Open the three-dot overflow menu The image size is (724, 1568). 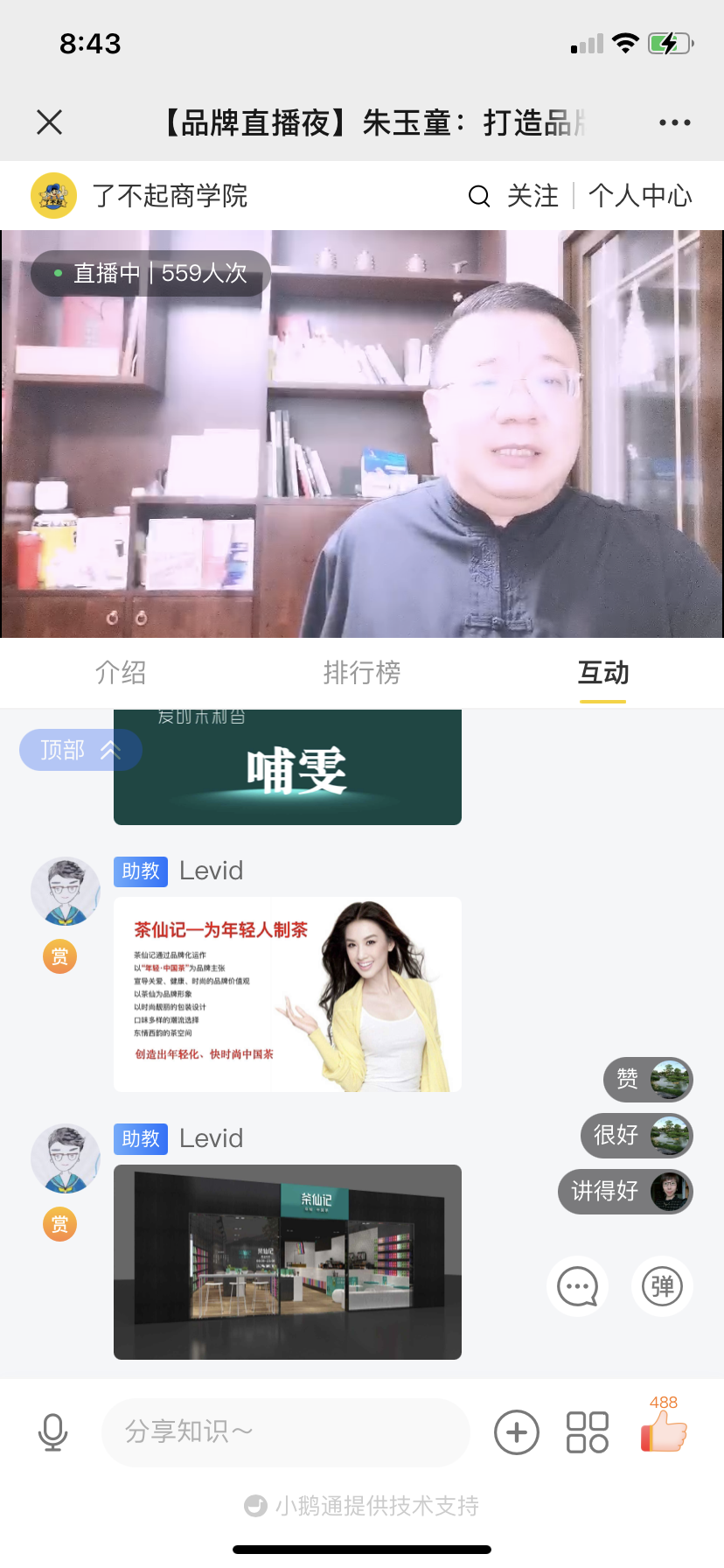click(x=674, y=122)
